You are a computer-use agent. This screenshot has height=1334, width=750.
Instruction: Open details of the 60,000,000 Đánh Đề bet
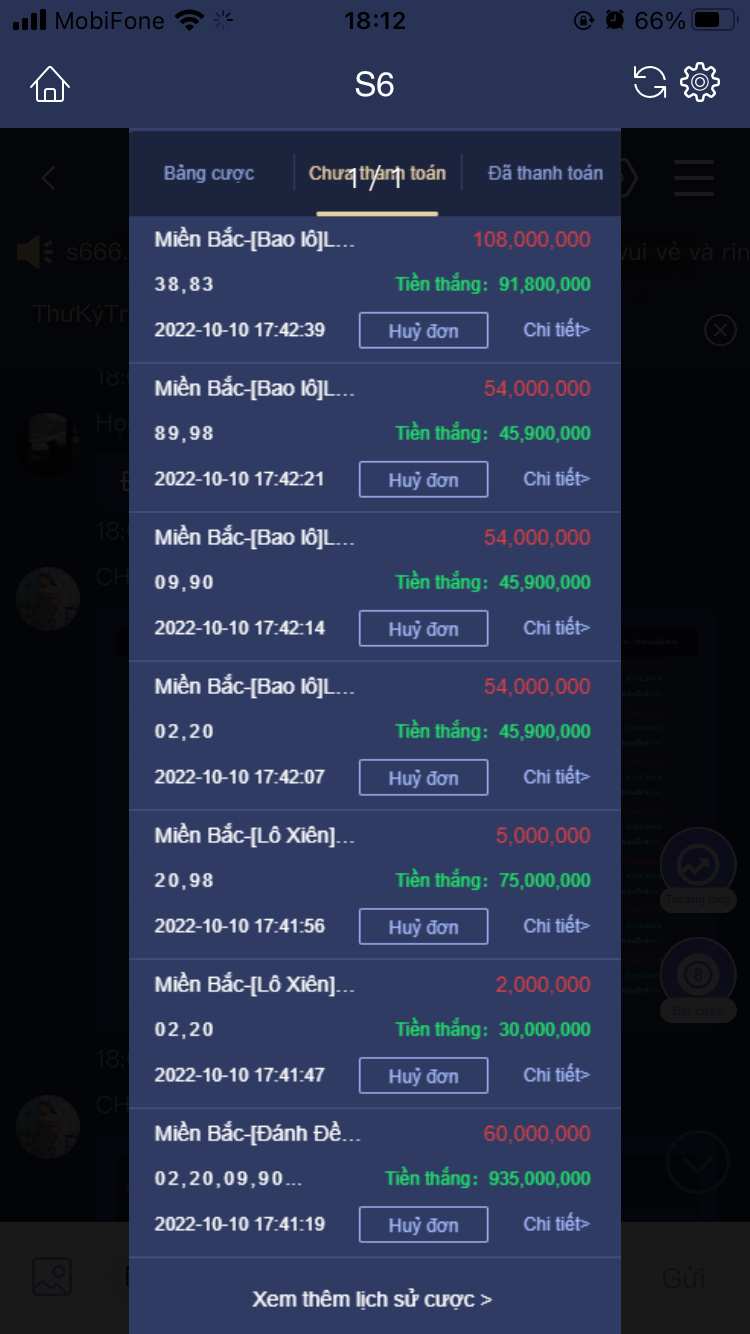[557, 1224]
